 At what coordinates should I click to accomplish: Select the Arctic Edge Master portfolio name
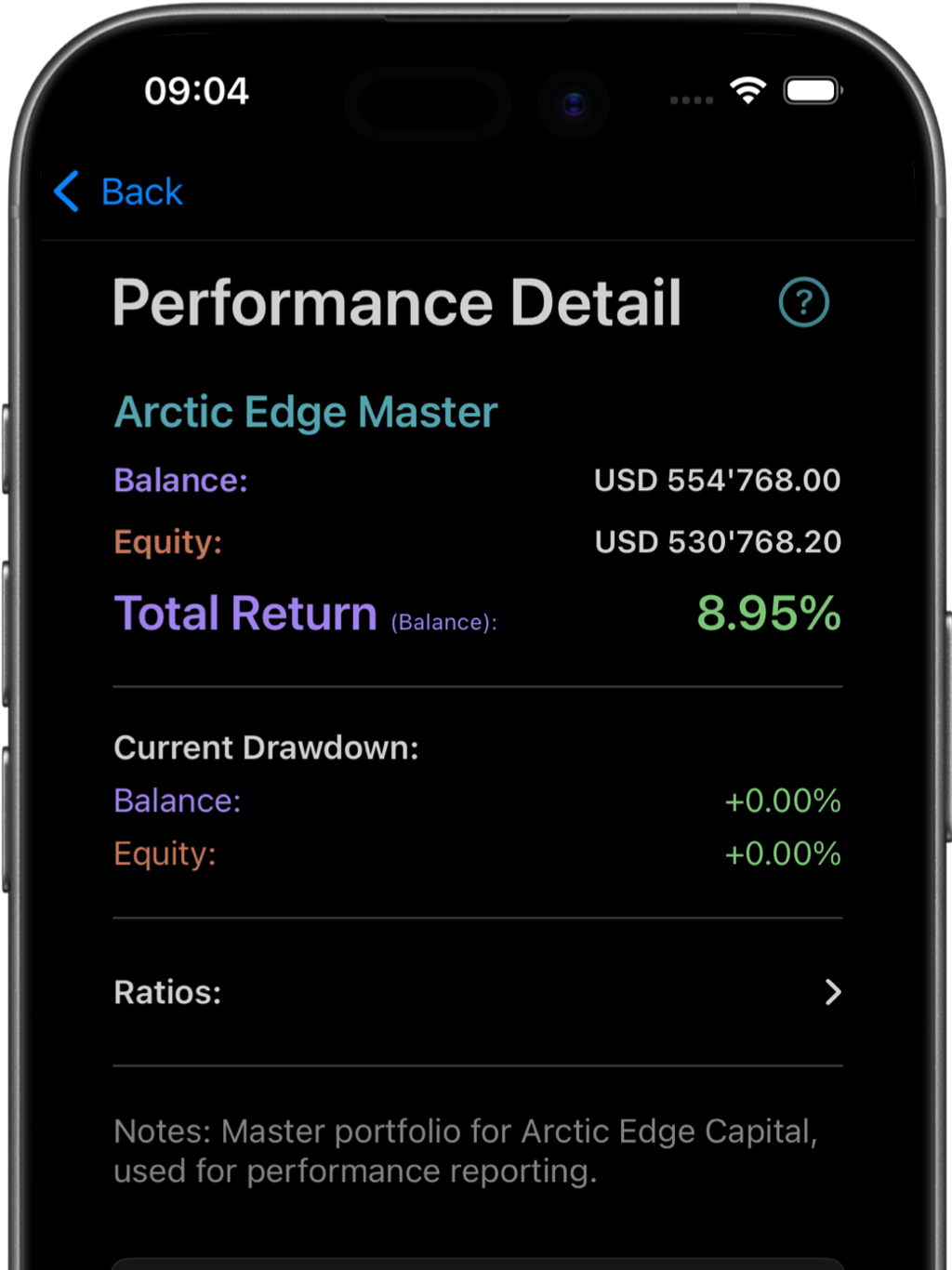click(306, 412)
